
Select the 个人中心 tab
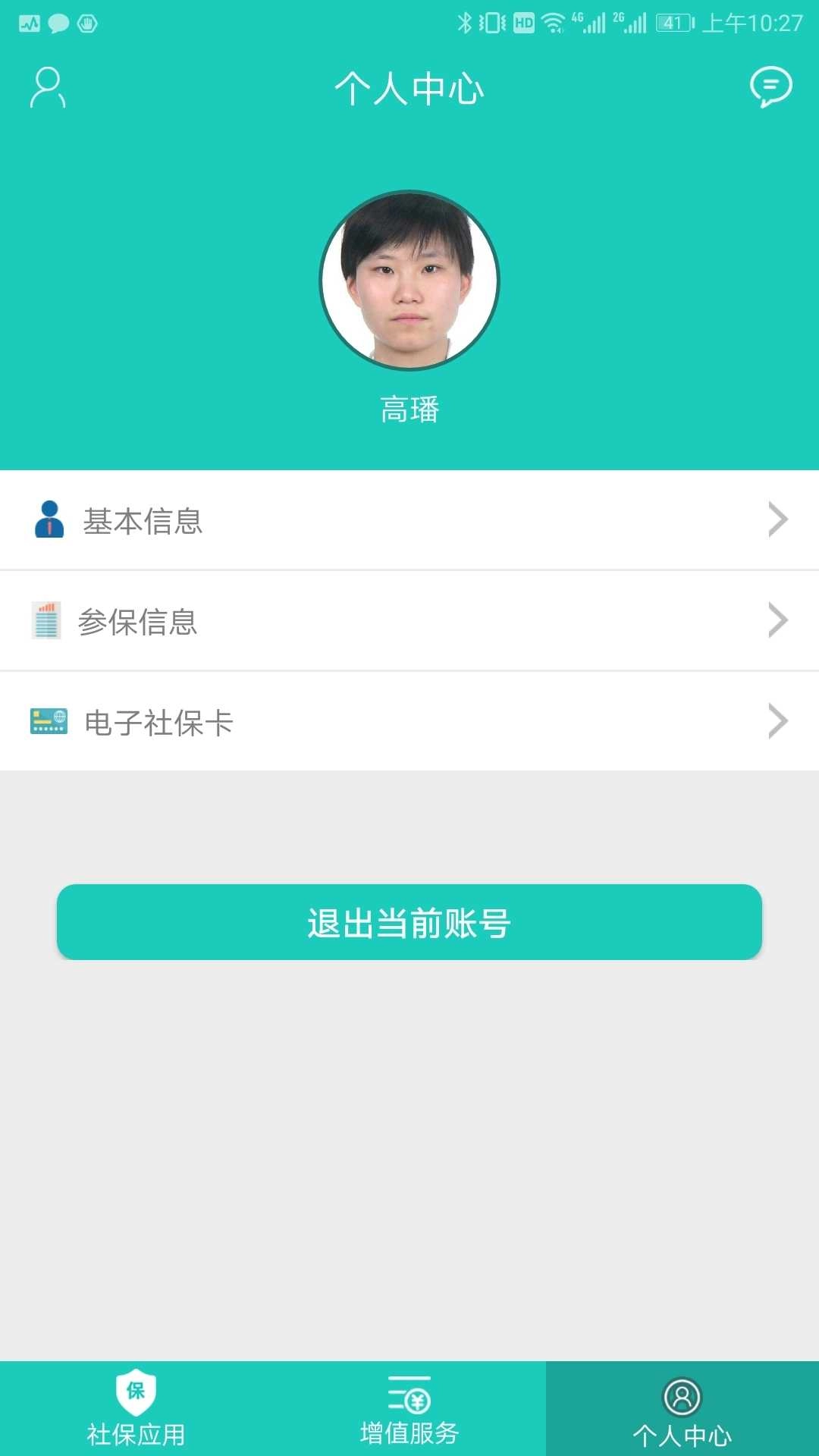point(682,1409)
